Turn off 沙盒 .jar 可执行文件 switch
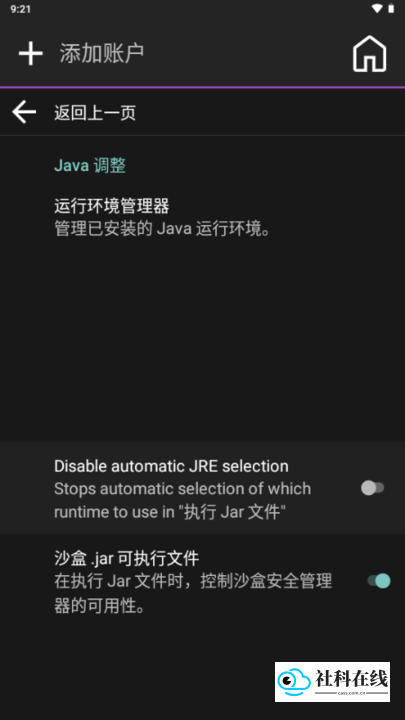The width and height of the screenshot is (405, 720). tap(379, 581)
